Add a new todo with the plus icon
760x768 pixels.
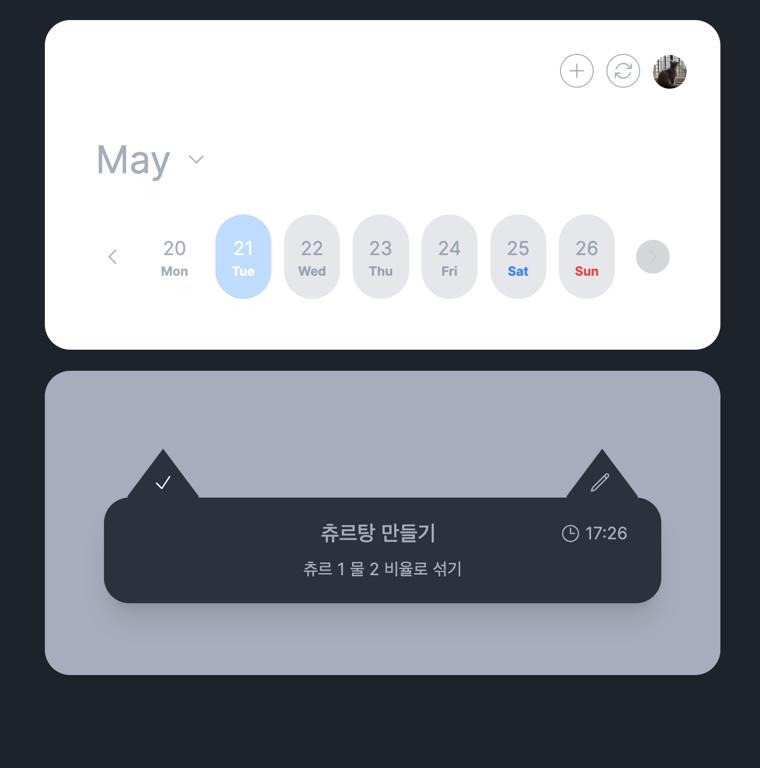click(577, 71)
